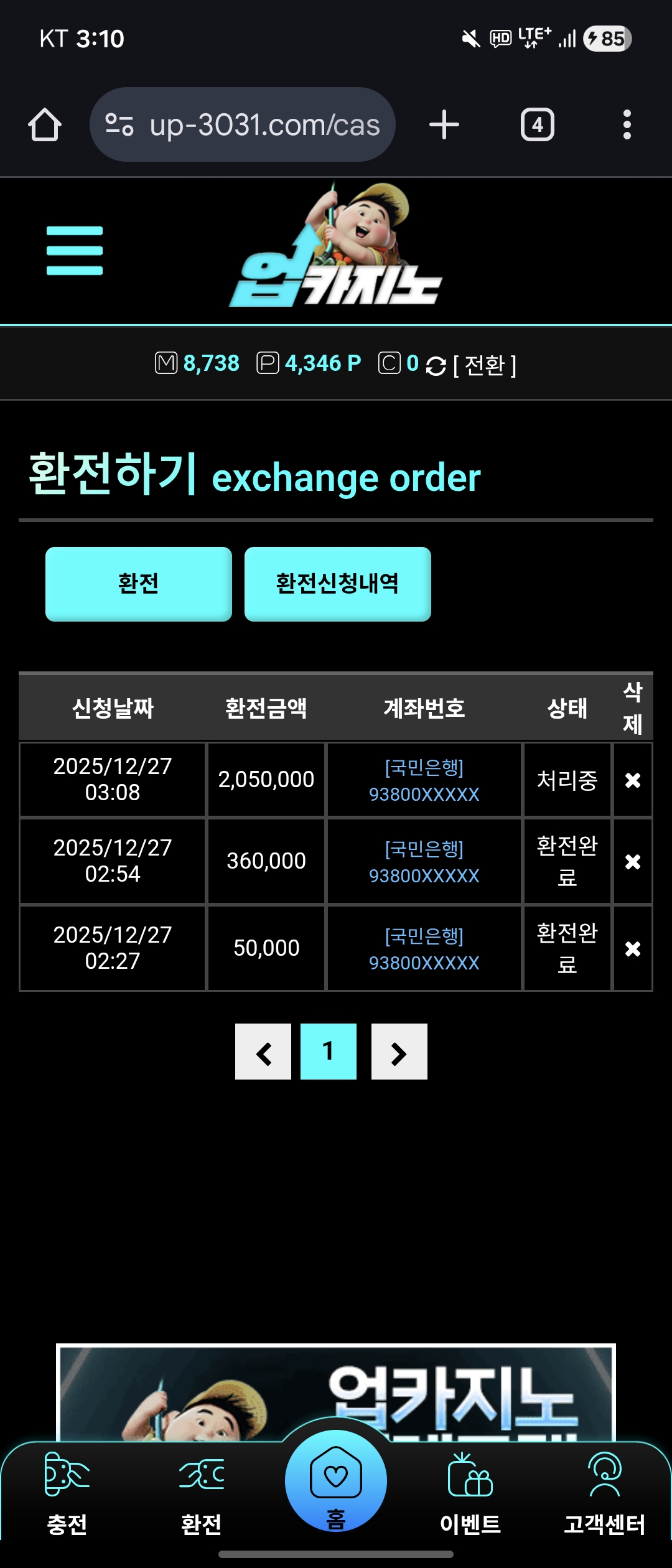Delete the 50,000 exchange record
672x1568 pixels.
click(633, 948)
